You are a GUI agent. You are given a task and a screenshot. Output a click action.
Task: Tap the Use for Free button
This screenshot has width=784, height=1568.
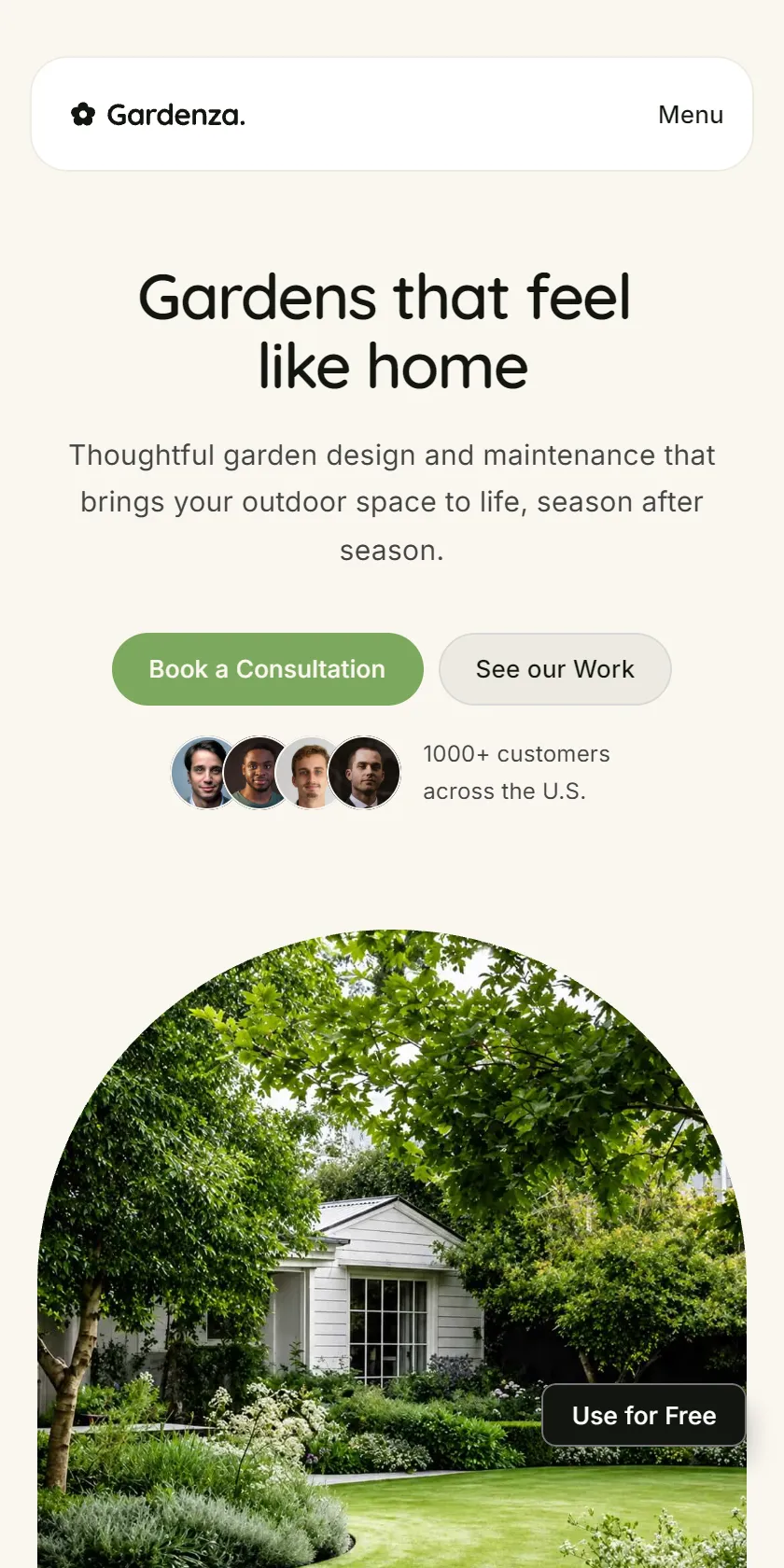[644, 1415]
